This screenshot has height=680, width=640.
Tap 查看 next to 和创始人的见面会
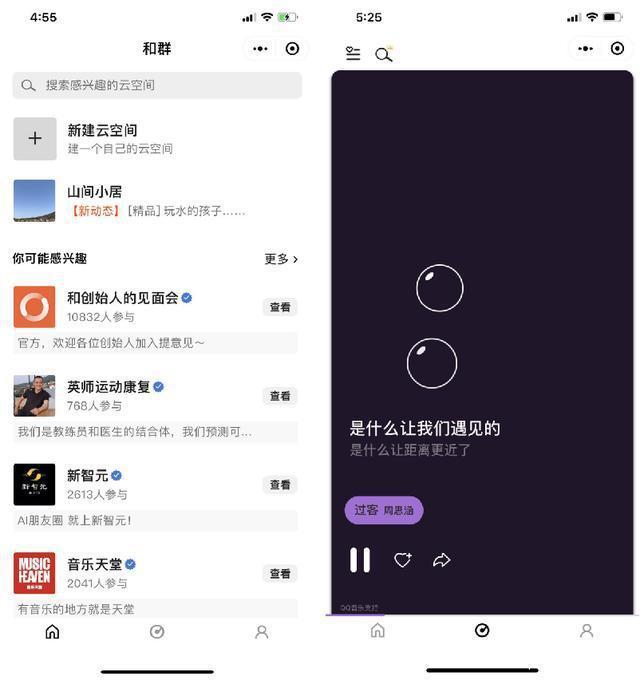[280, 307]
